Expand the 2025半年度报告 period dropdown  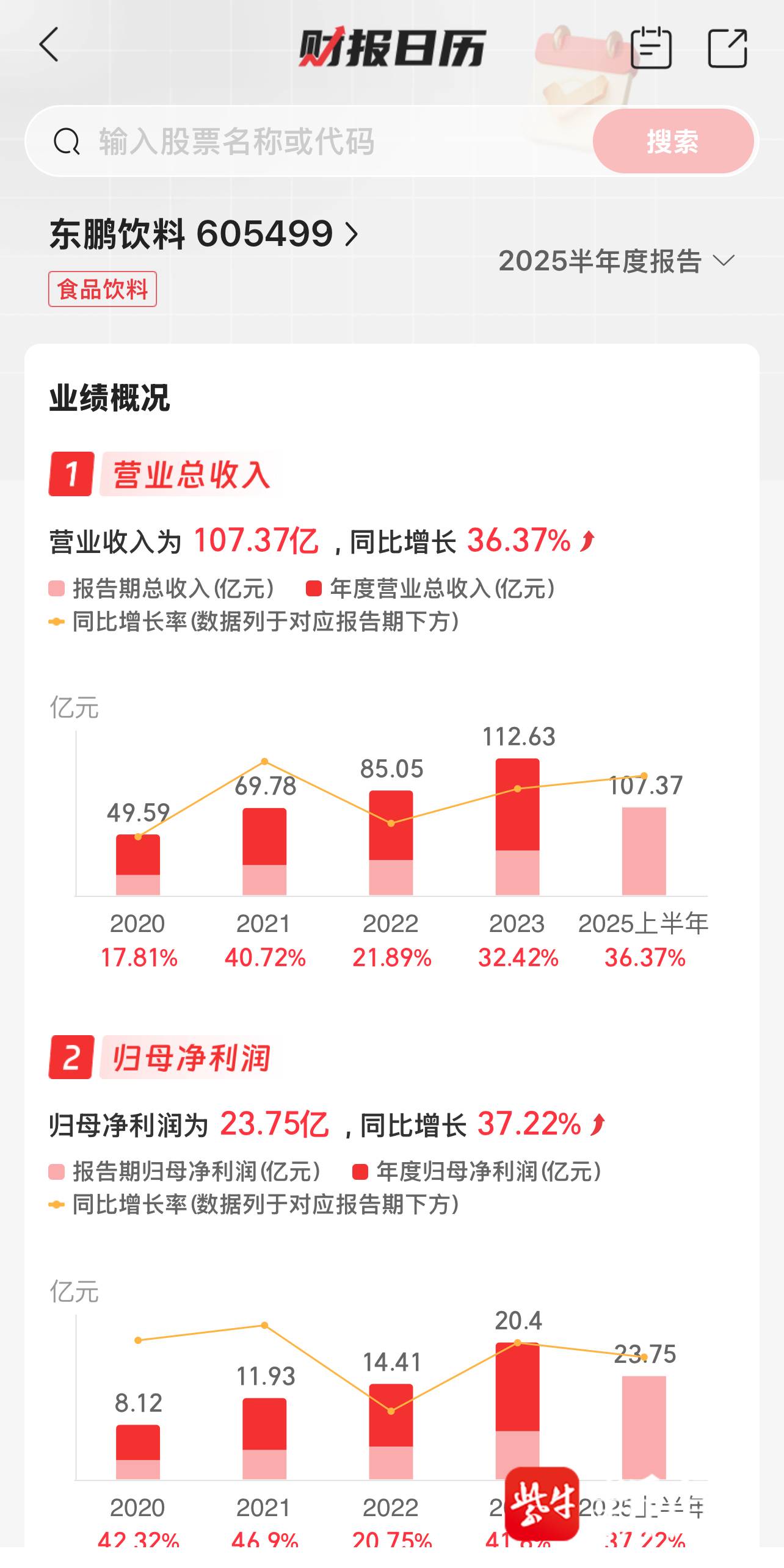[615, 261]
